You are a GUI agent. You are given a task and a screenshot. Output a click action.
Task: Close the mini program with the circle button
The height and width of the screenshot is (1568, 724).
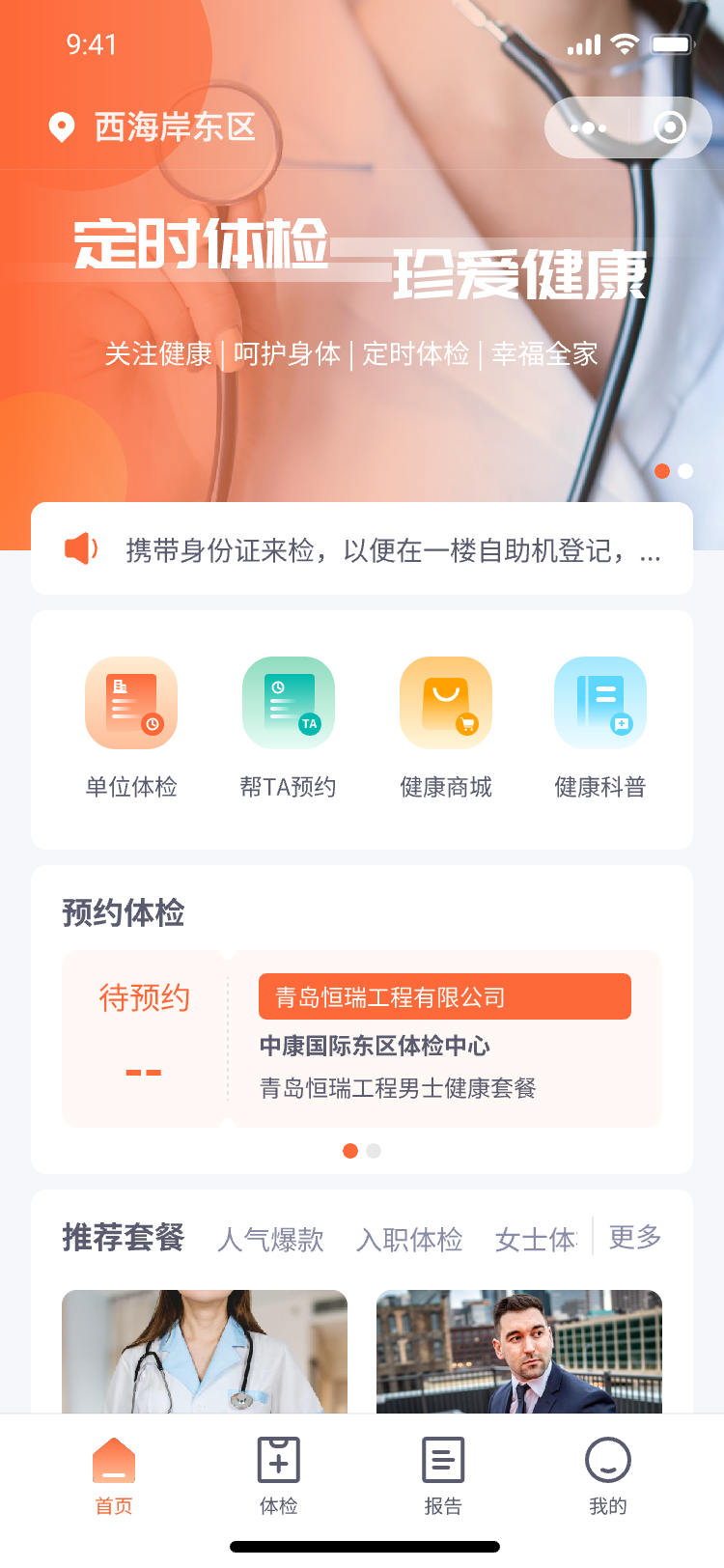tap(670, 127)
